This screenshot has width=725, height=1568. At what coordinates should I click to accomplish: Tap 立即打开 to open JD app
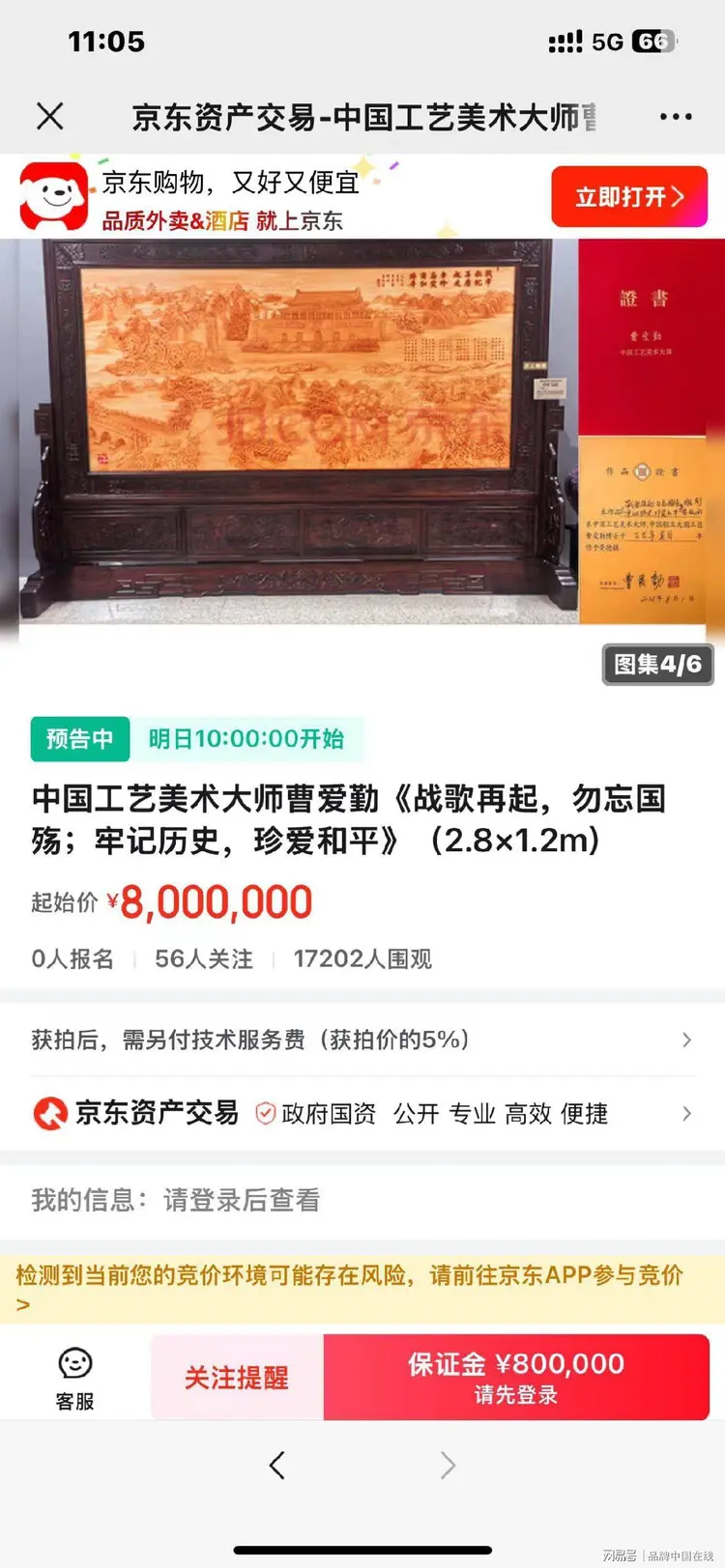629,197
